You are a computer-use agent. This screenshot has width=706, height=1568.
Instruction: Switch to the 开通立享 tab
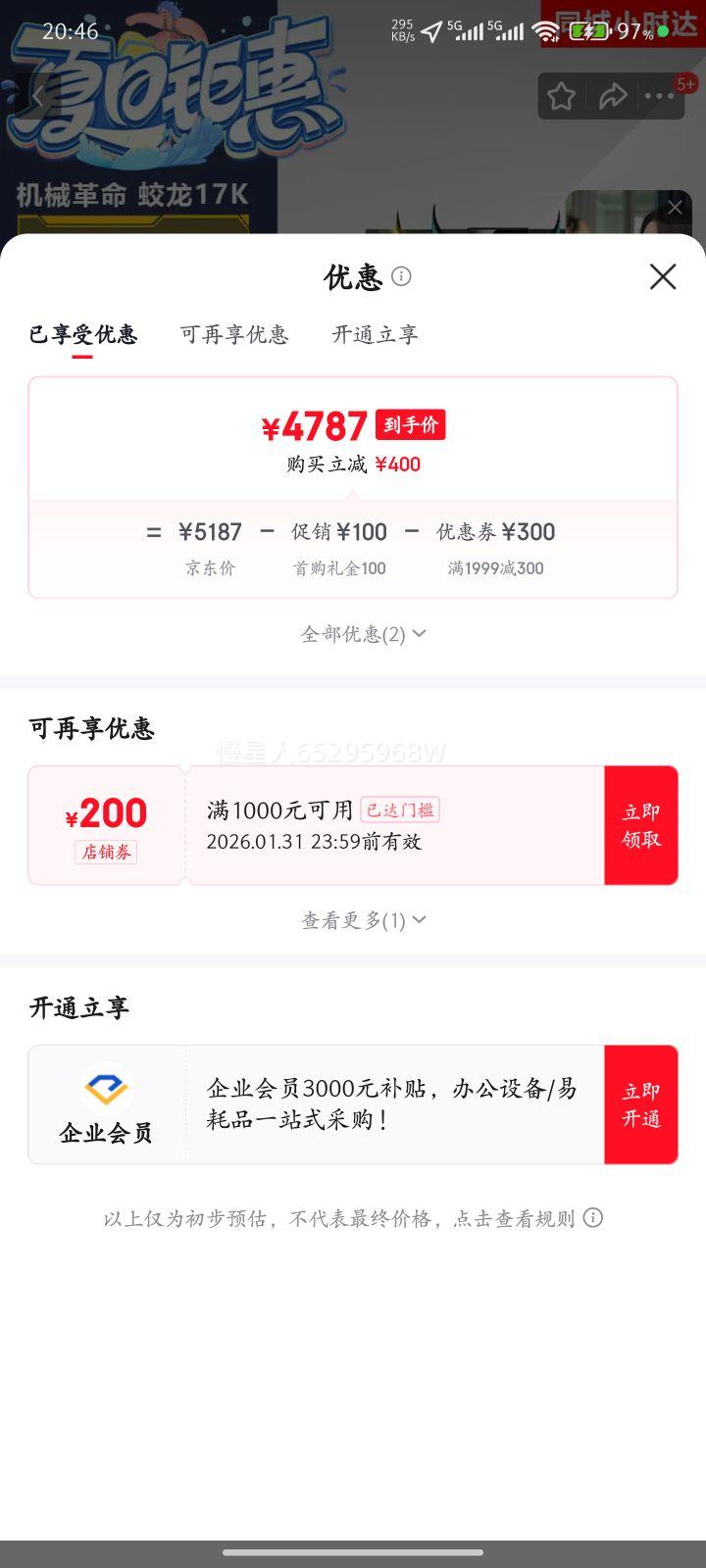point(374,335)
